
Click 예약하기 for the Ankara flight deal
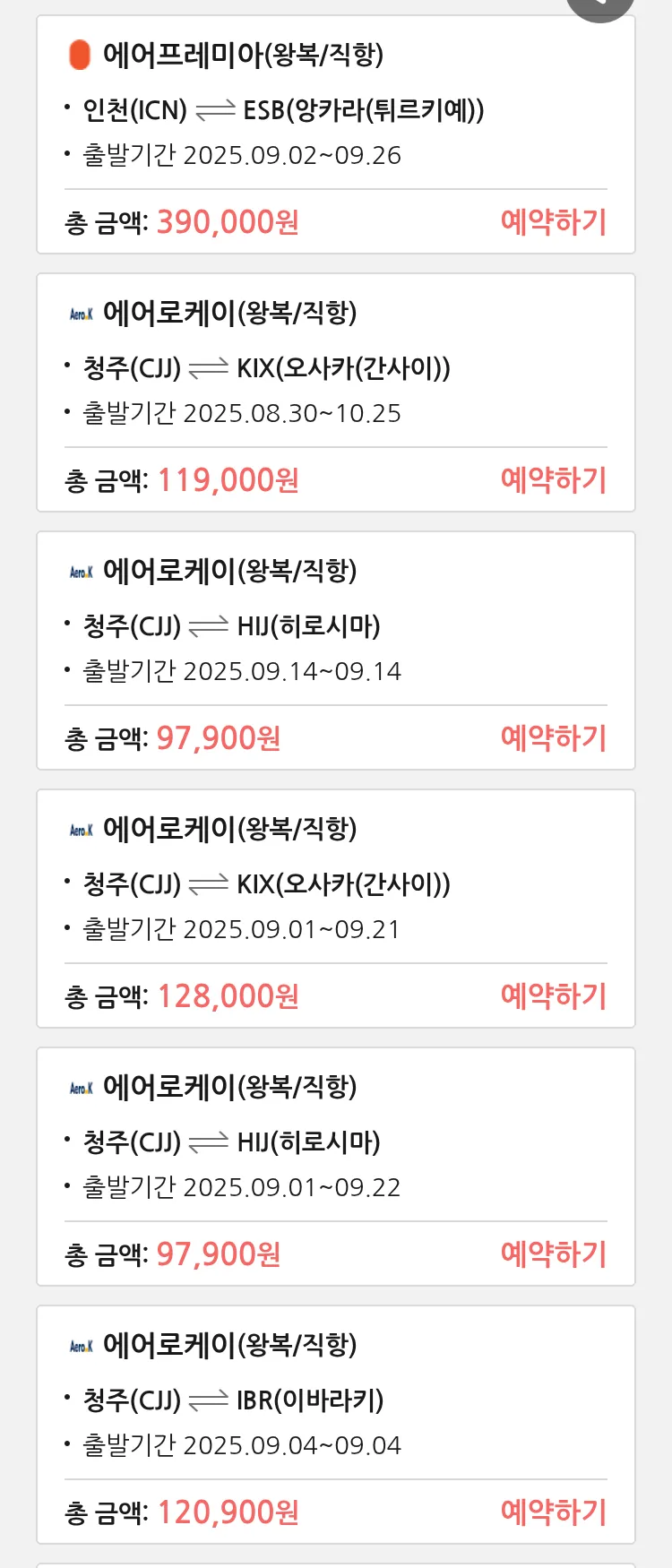(x=554, y=222)
